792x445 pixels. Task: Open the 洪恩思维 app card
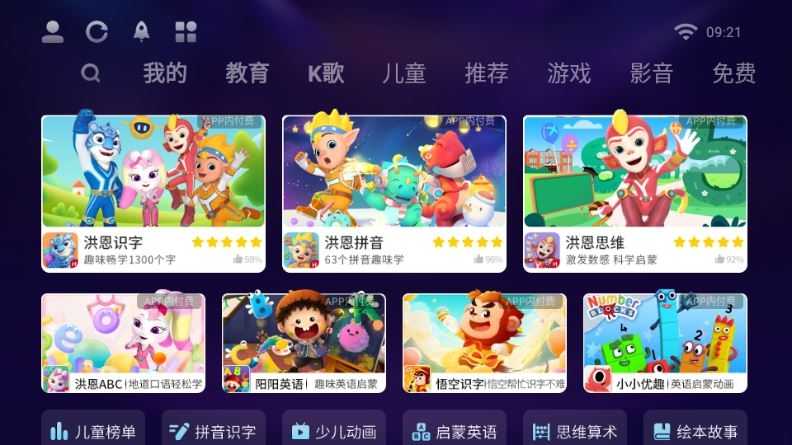(635, 193)
